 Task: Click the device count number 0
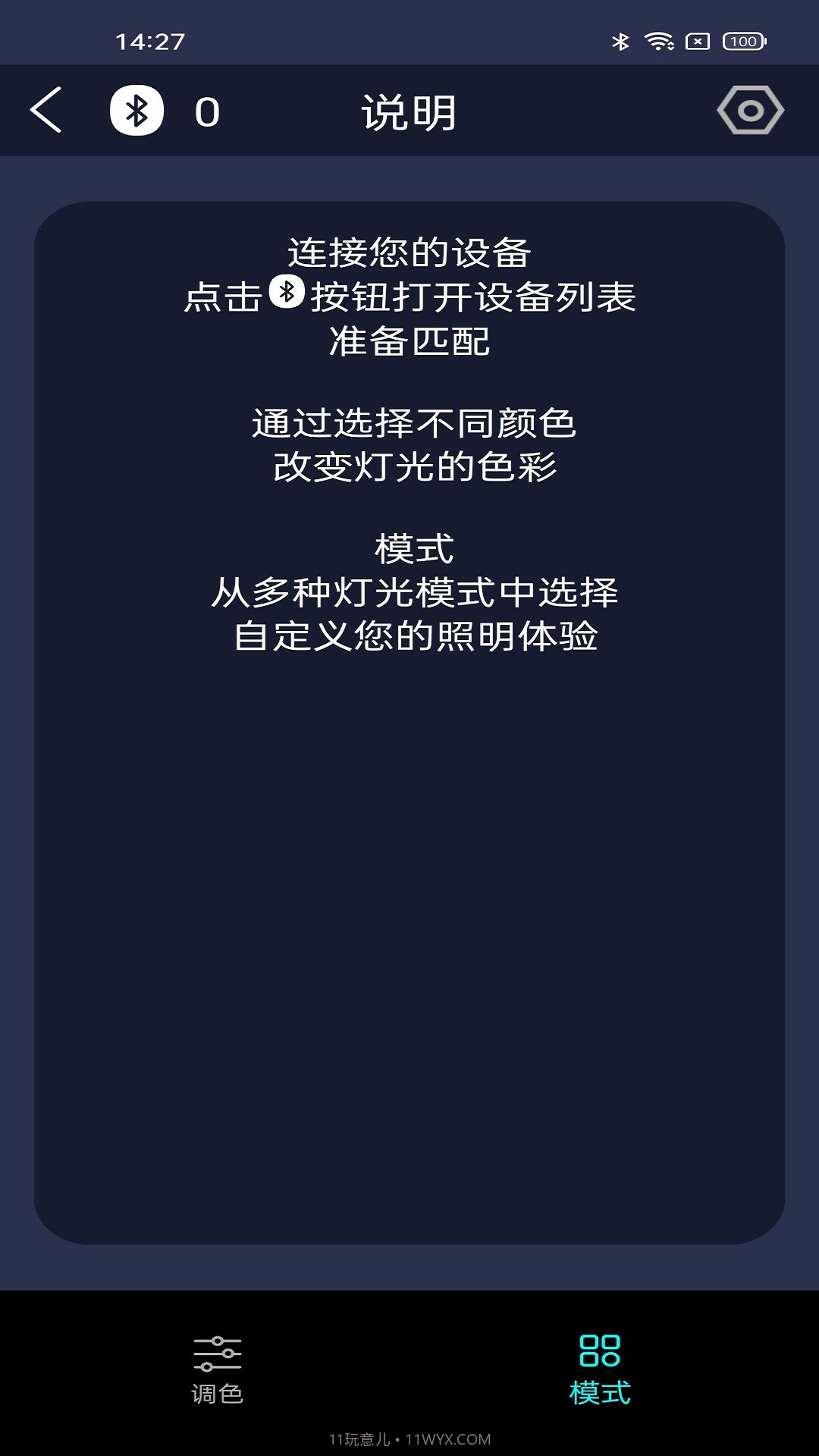[x=205, y=110]
